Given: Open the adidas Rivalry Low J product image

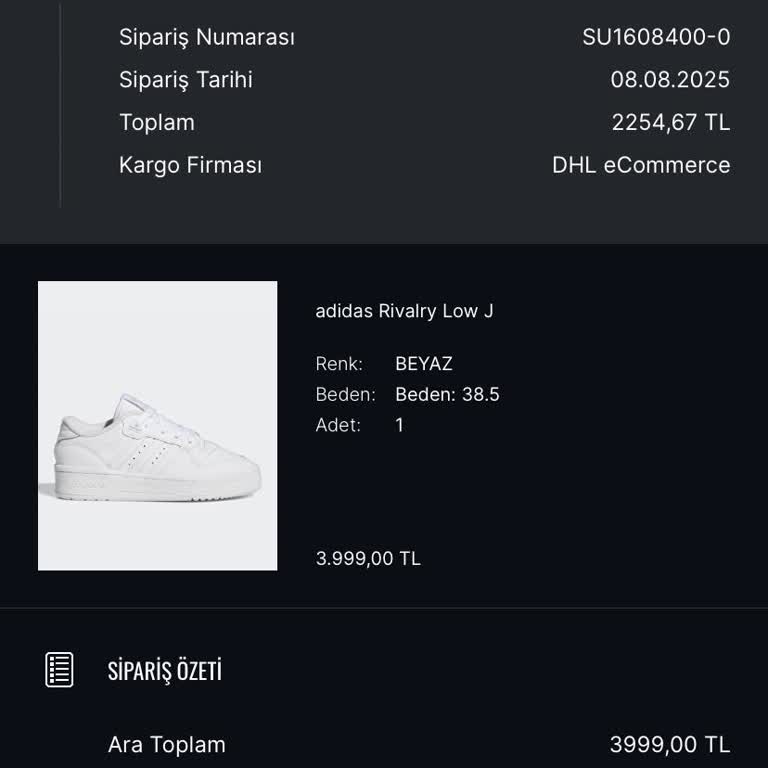Looking at the screenshot, I should [157, 426].
